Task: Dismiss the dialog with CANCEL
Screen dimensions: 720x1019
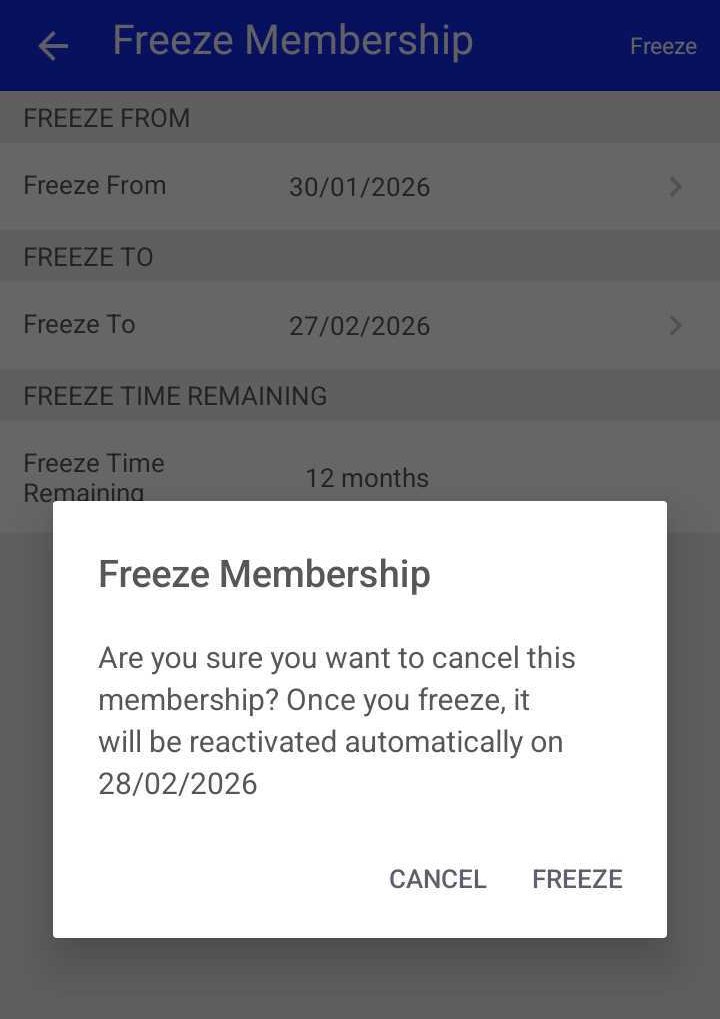Action: 437,879
